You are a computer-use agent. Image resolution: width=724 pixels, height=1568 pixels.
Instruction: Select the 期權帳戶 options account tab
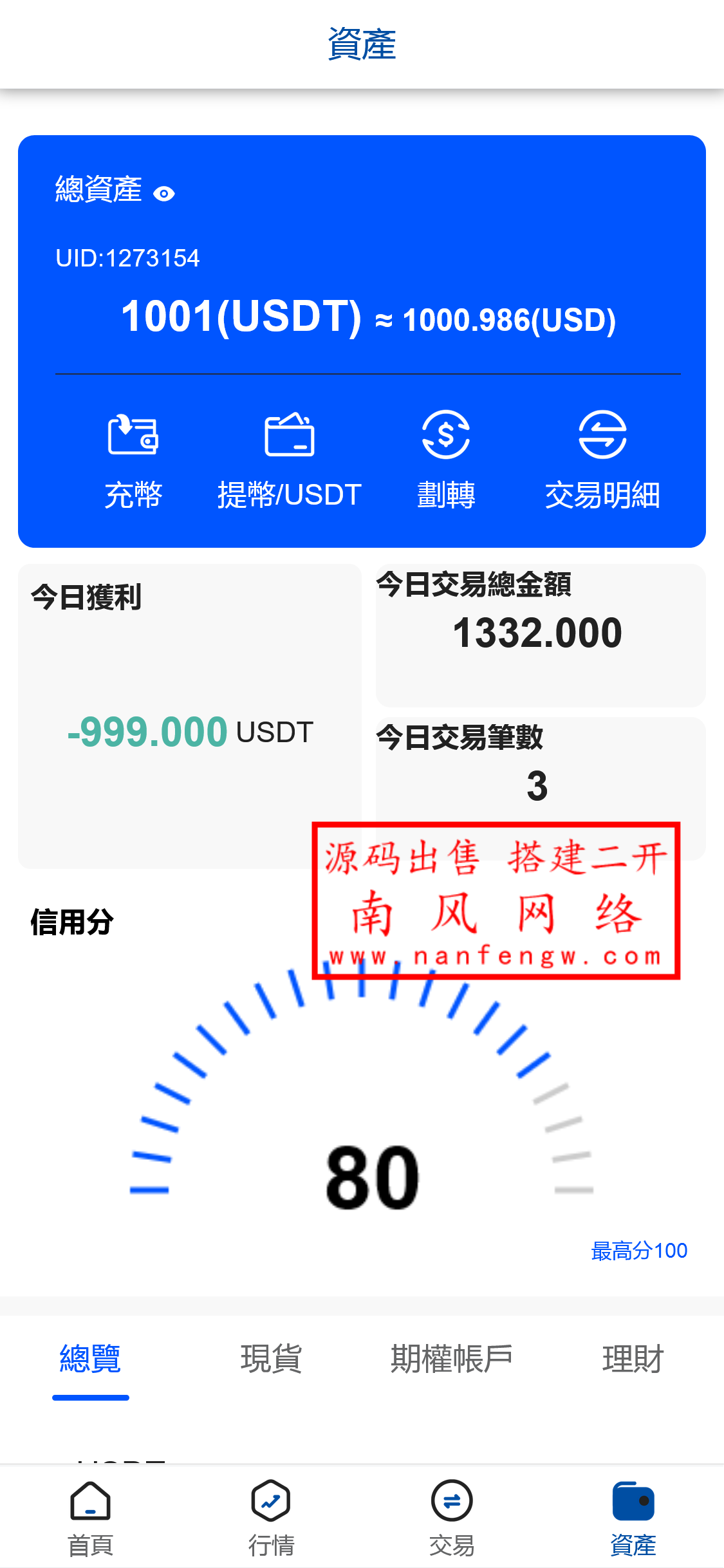[x=452, y=1359]
